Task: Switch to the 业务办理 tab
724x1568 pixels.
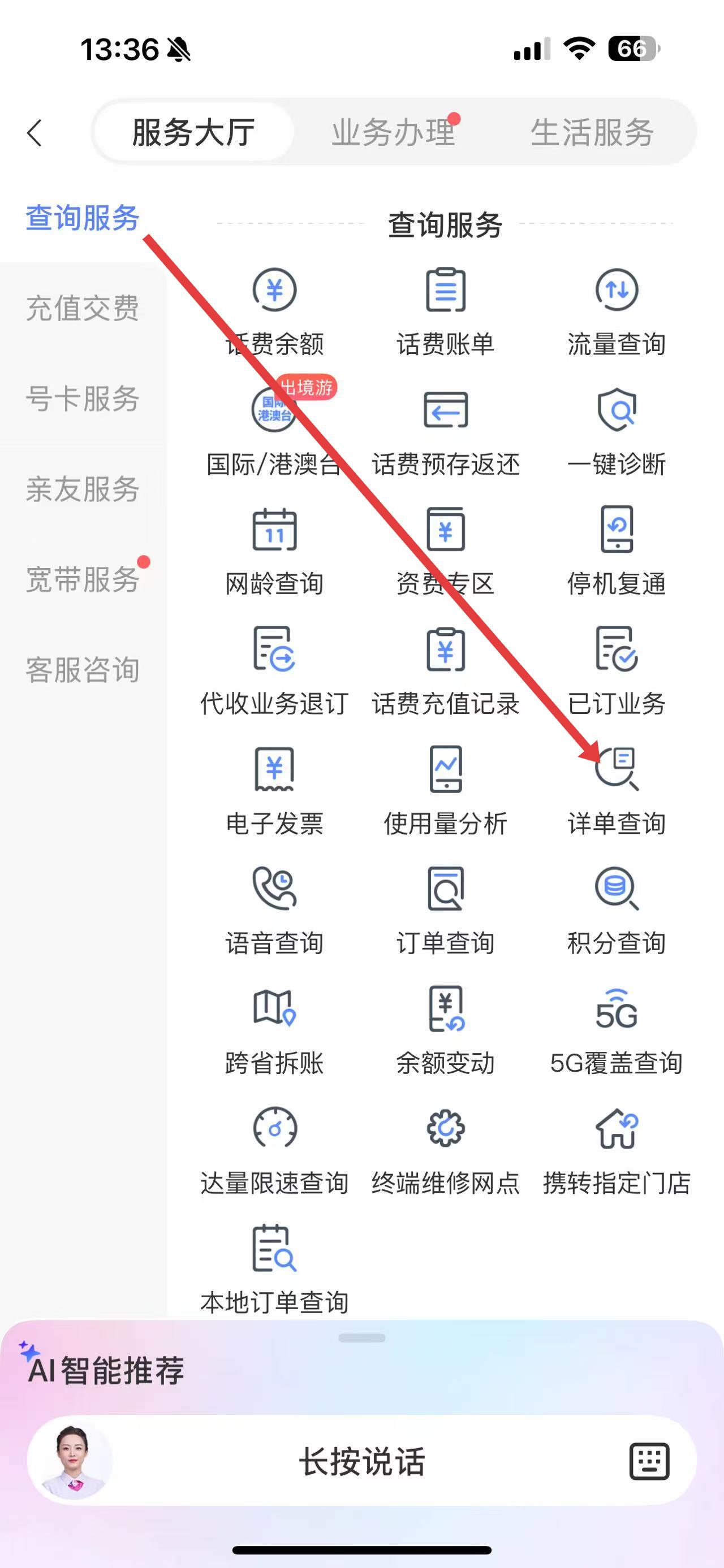Action: pos(393,133)
